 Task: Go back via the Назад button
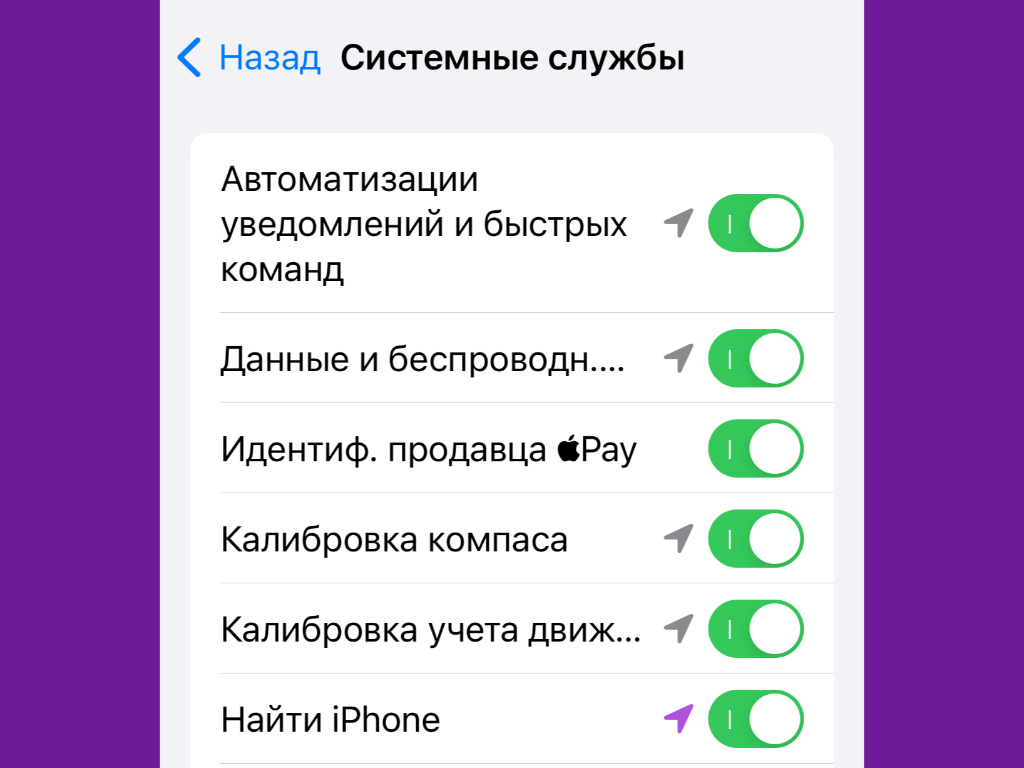coord(250,58)
